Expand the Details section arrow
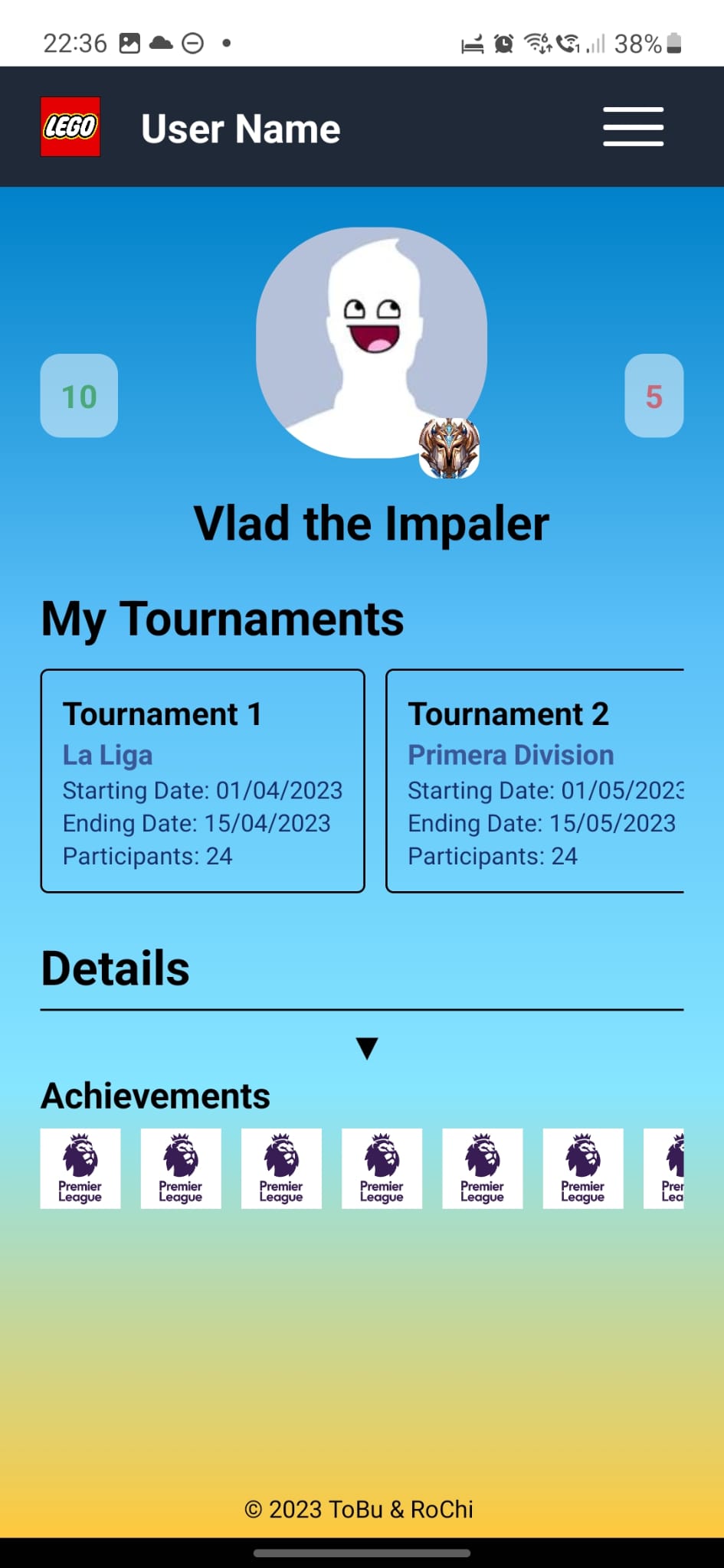Viewport: 724px width, 1568px height. [x=367, y=1048]
